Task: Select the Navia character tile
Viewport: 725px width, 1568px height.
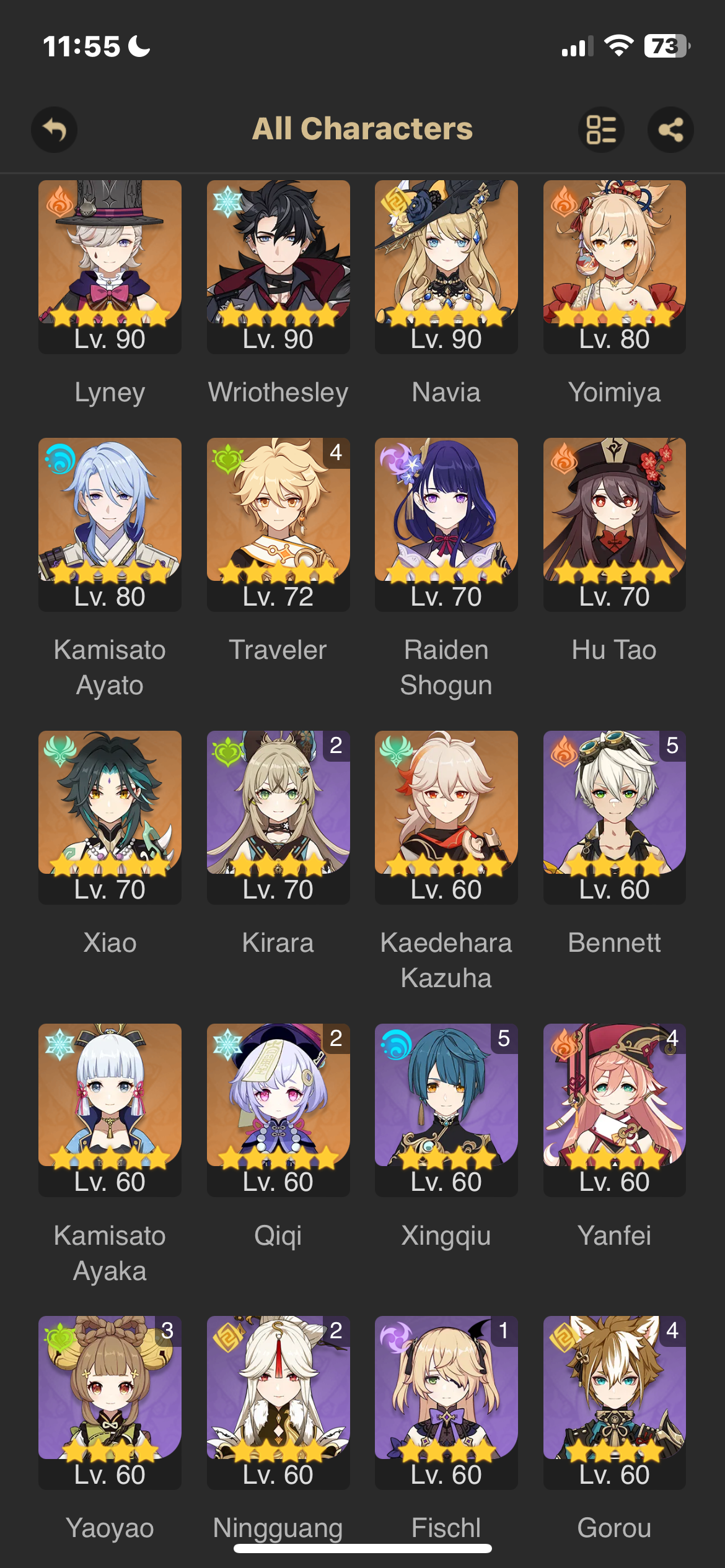Action: (446, 266)
